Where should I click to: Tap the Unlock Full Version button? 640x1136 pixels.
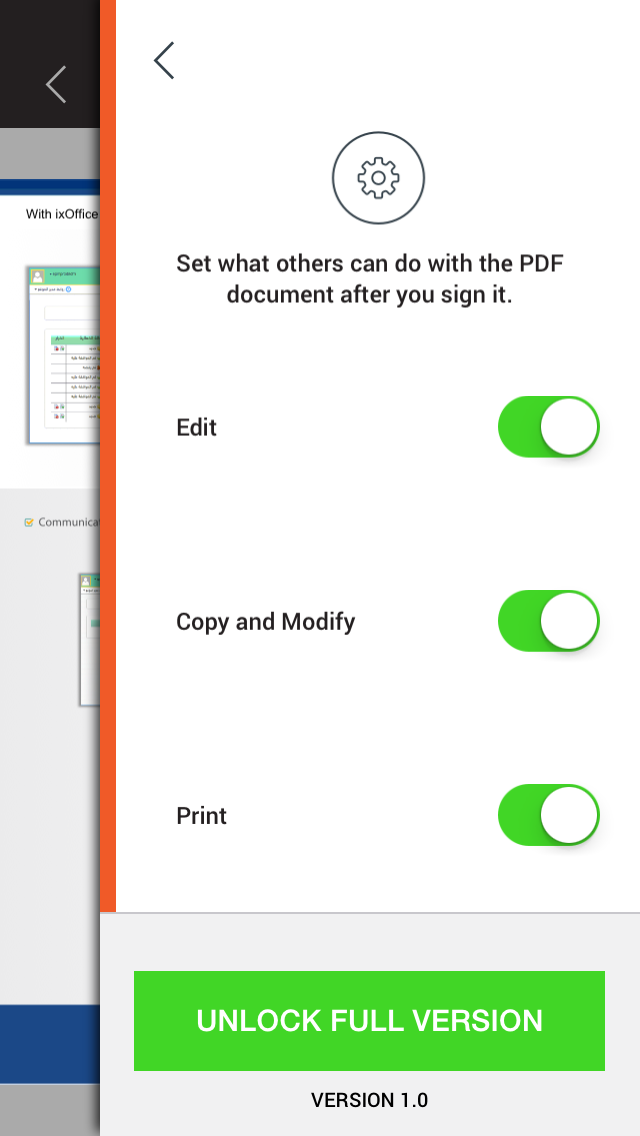(369, 1020)
